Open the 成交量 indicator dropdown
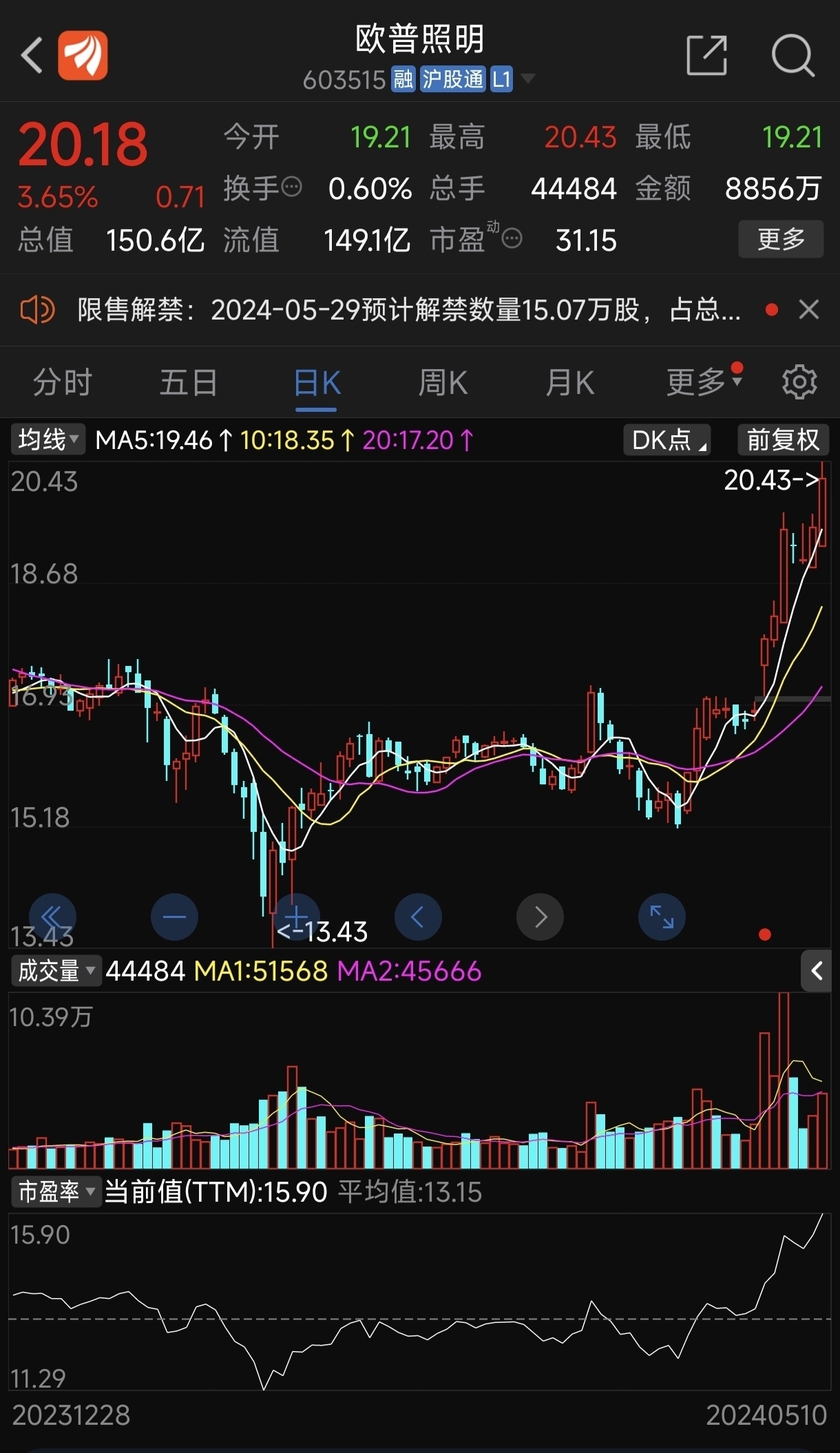 tap(56, 972)
